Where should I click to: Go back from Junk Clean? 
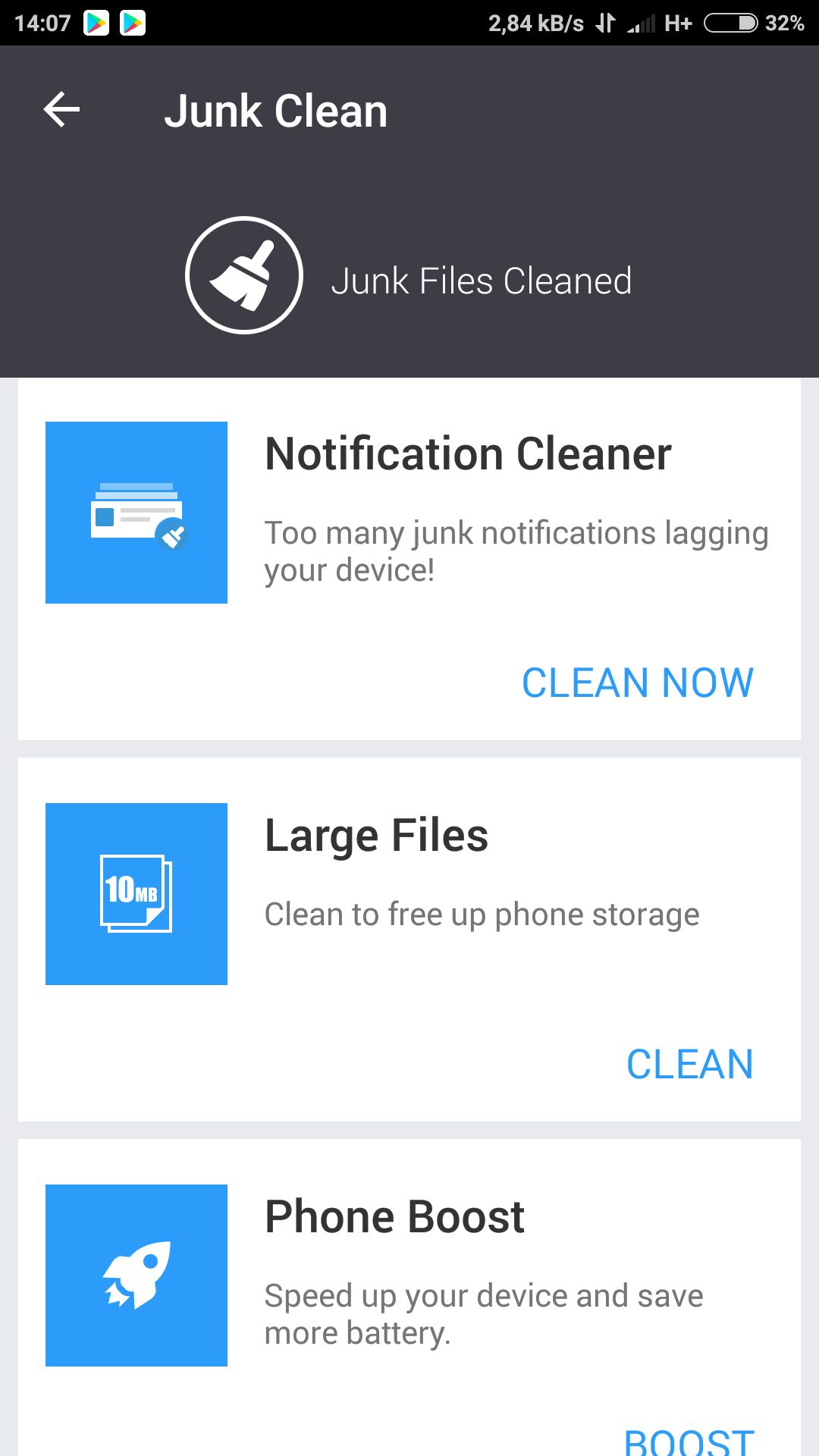[x=61, y=110]
